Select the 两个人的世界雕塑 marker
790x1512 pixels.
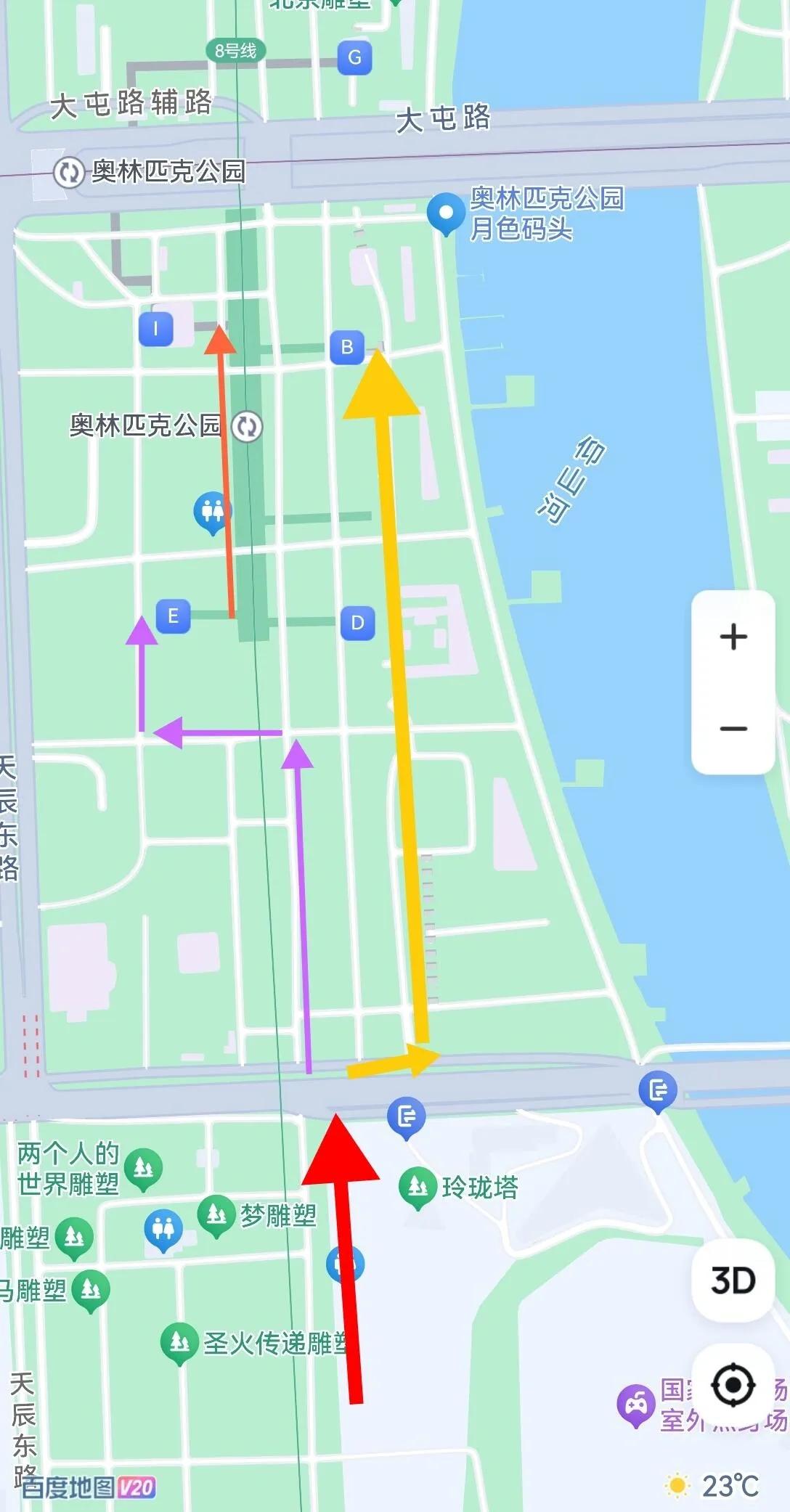(x=143, y=1169)
